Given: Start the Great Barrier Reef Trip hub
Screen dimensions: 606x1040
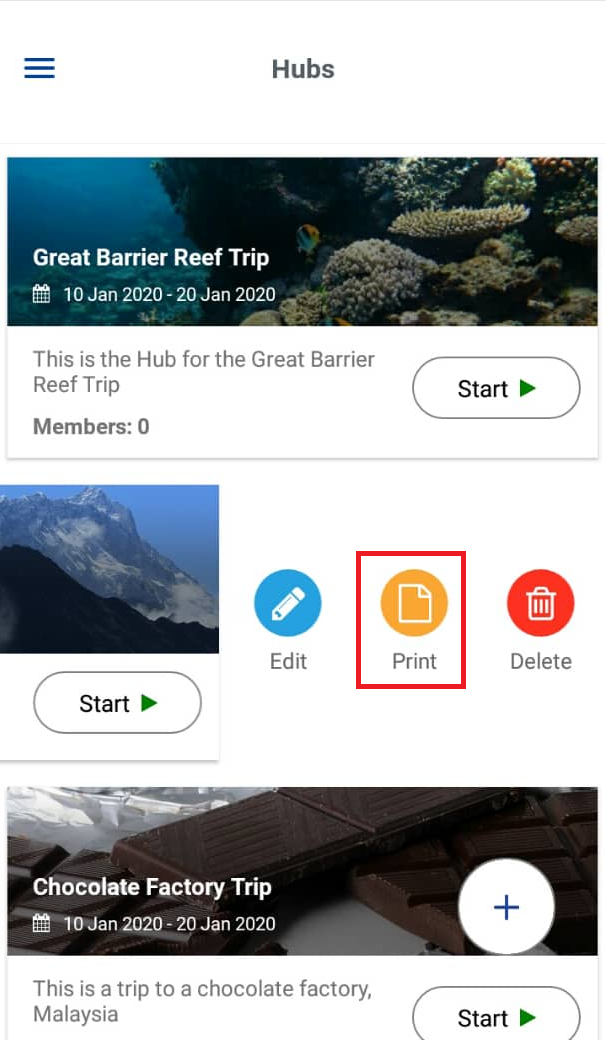Looking at the screenshot, I should point(496,388).
